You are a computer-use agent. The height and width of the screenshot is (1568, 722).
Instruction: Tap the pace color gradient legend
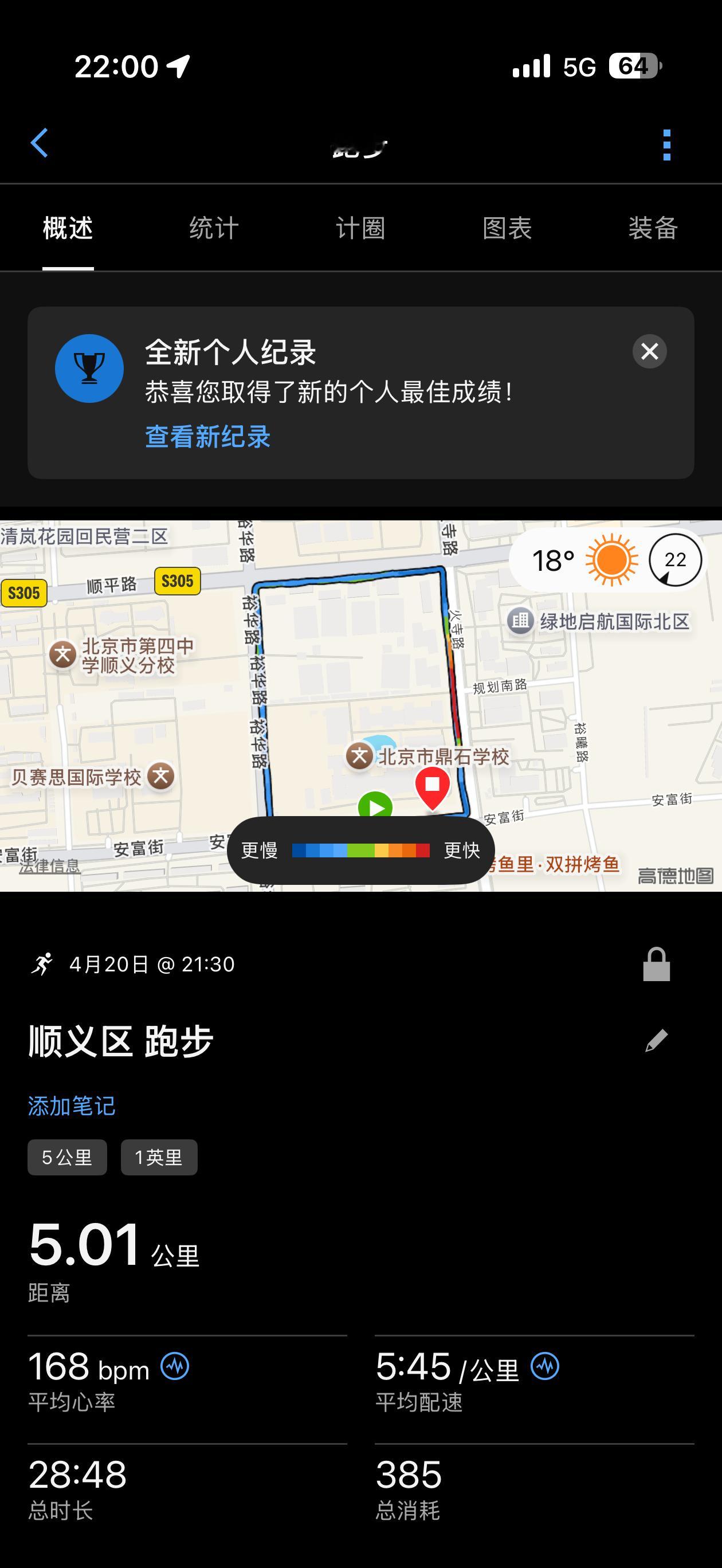[360, 850]
